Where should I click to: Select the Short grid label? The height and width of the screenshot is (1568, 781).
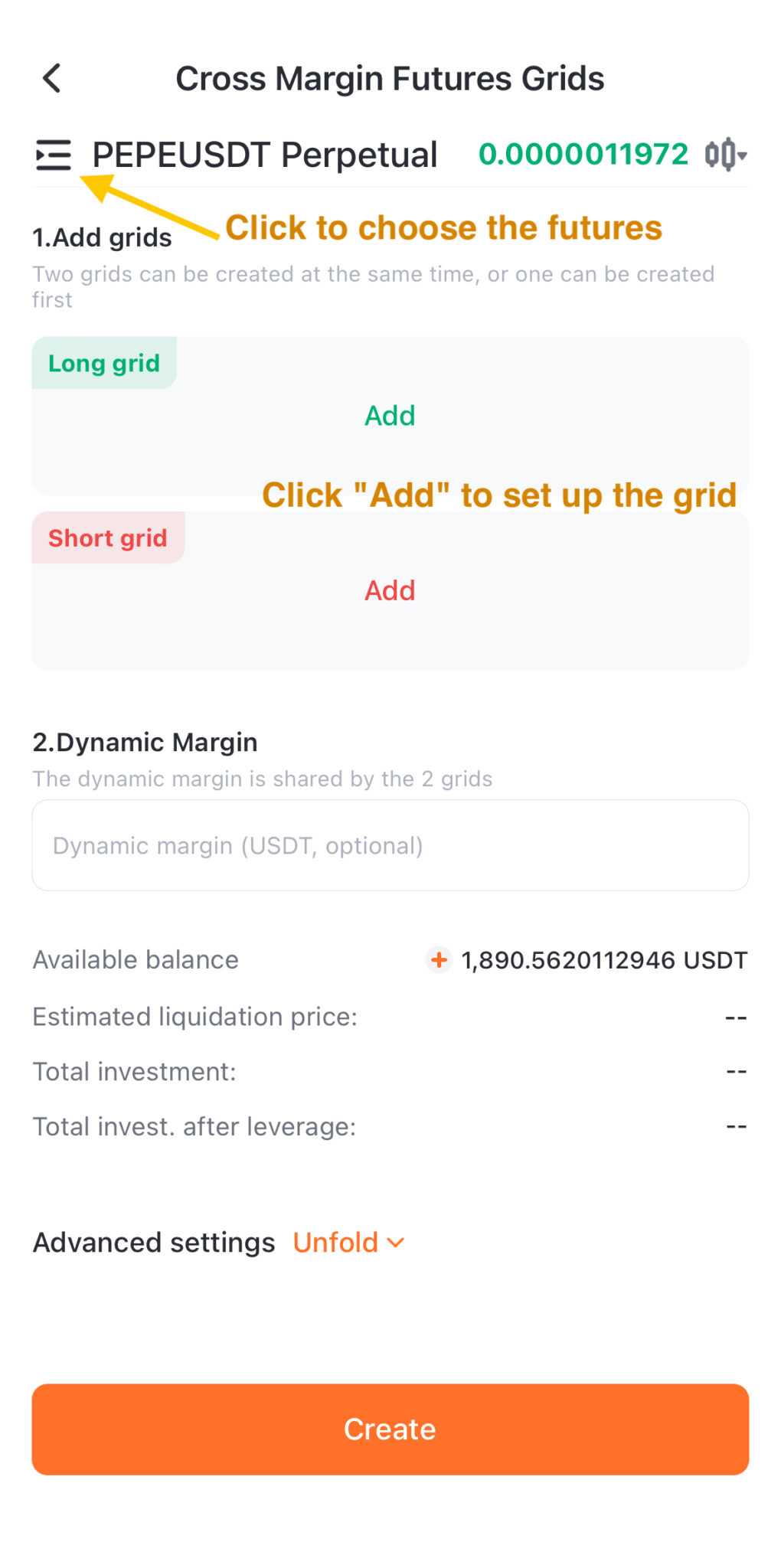pyautogui.click(x=108, y=537)
